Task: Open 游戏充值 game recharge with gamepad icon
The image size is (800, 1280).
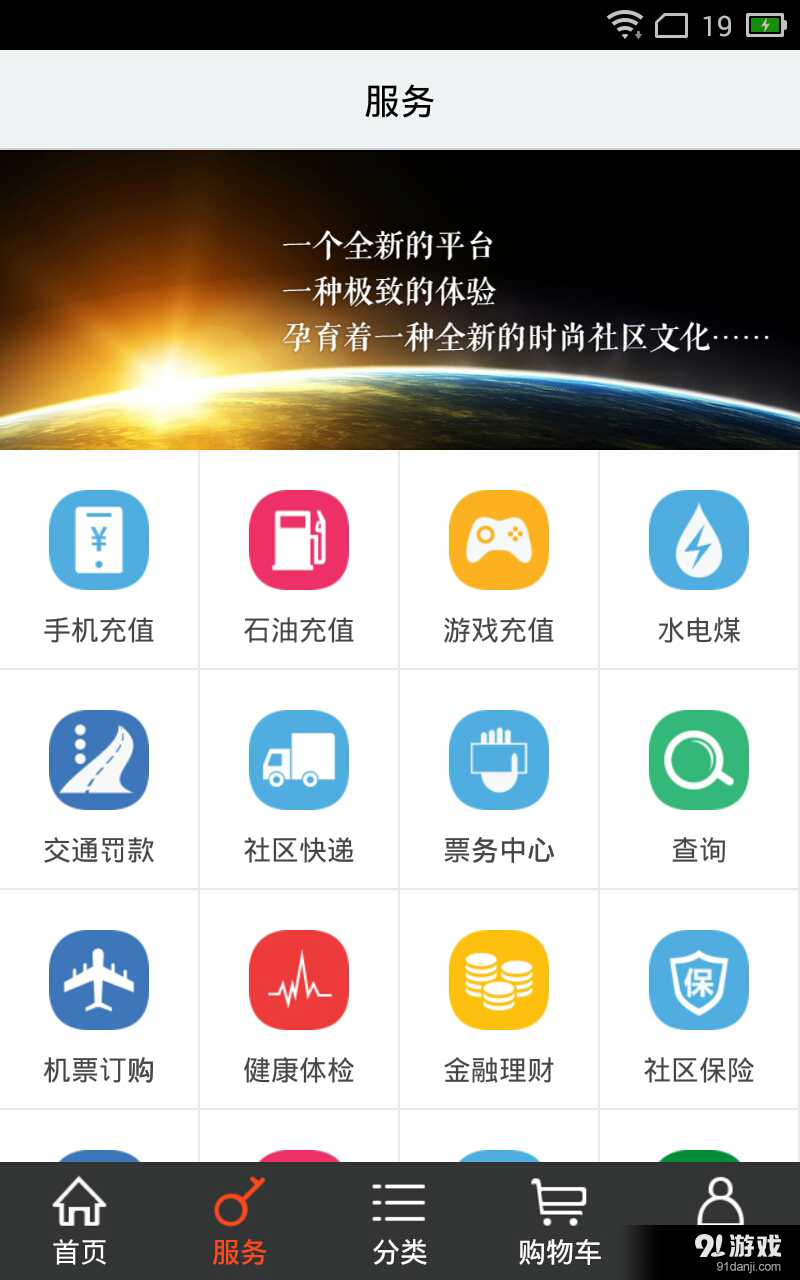Action: click(498, 540)
